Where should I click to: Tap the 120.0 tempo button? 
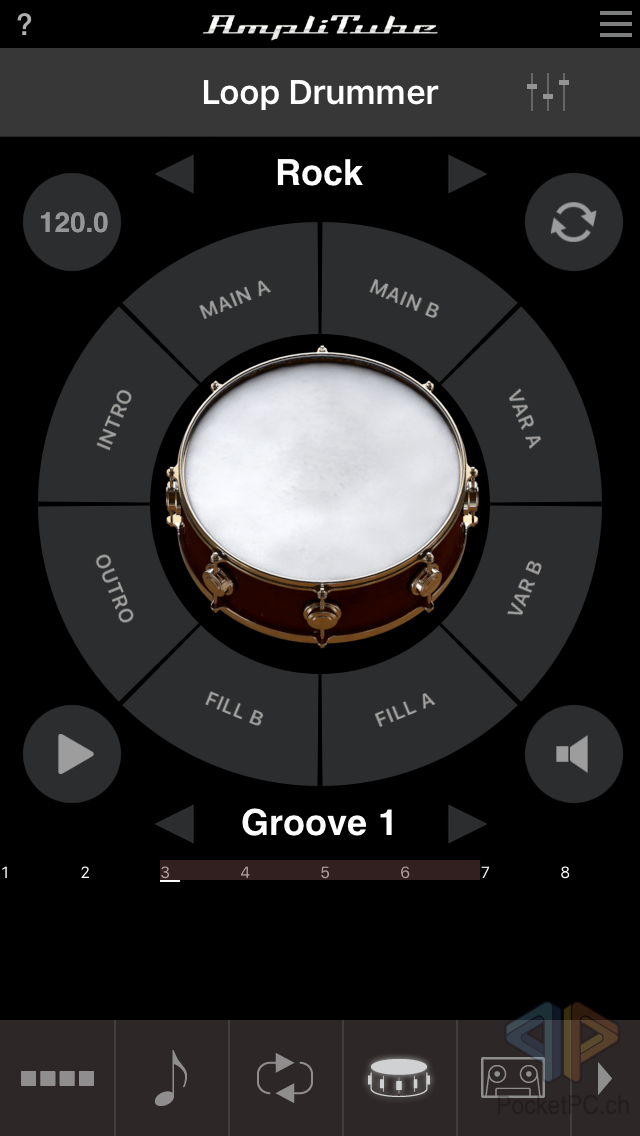pos(73,222)
